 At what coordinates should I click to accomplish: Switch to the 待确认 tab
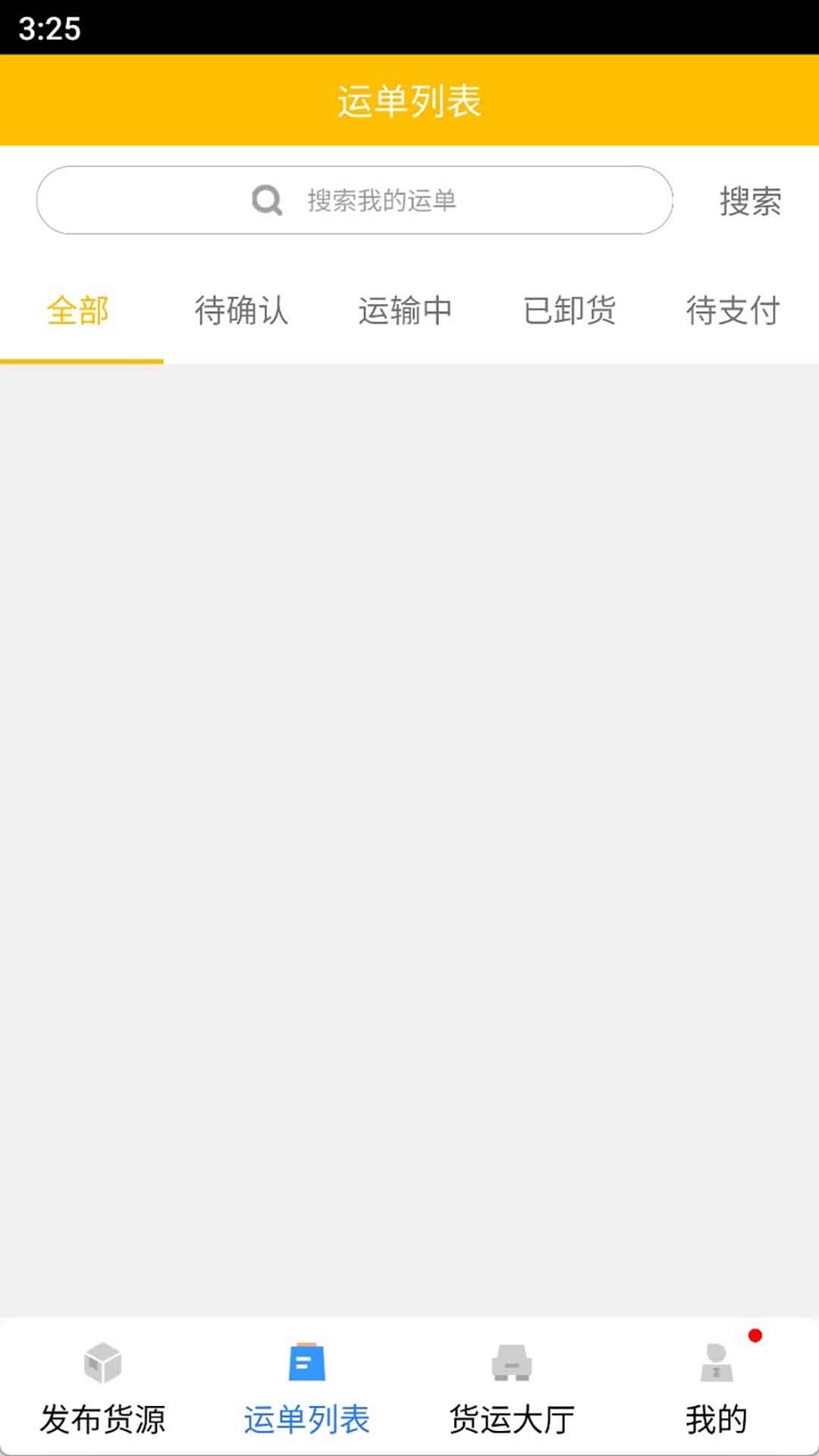tap(241, 311)
